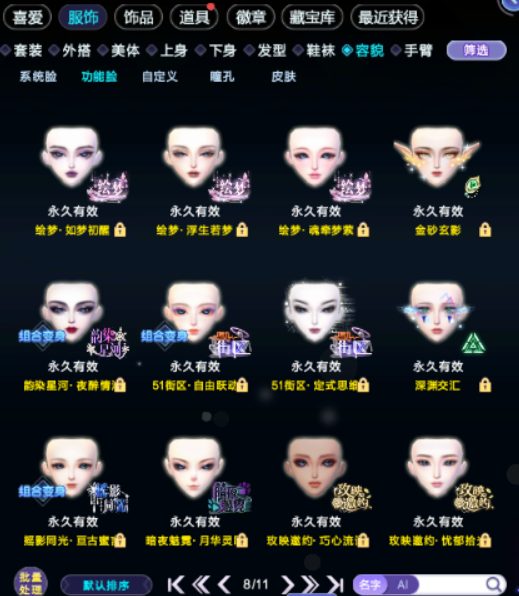The image size is (519, 596).
Task: Open the 最近获得 tab
Action: click(x=387, y=17)
